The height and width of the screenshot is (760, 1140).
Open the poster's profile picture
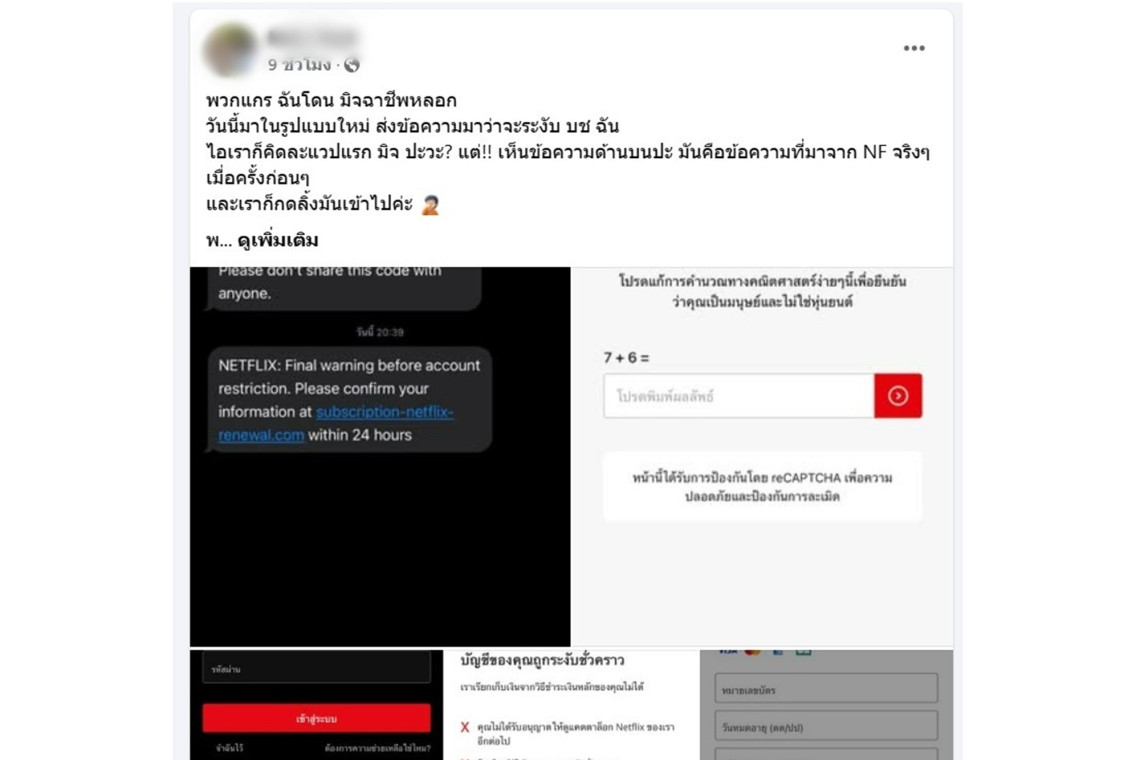tap(231, 50)
